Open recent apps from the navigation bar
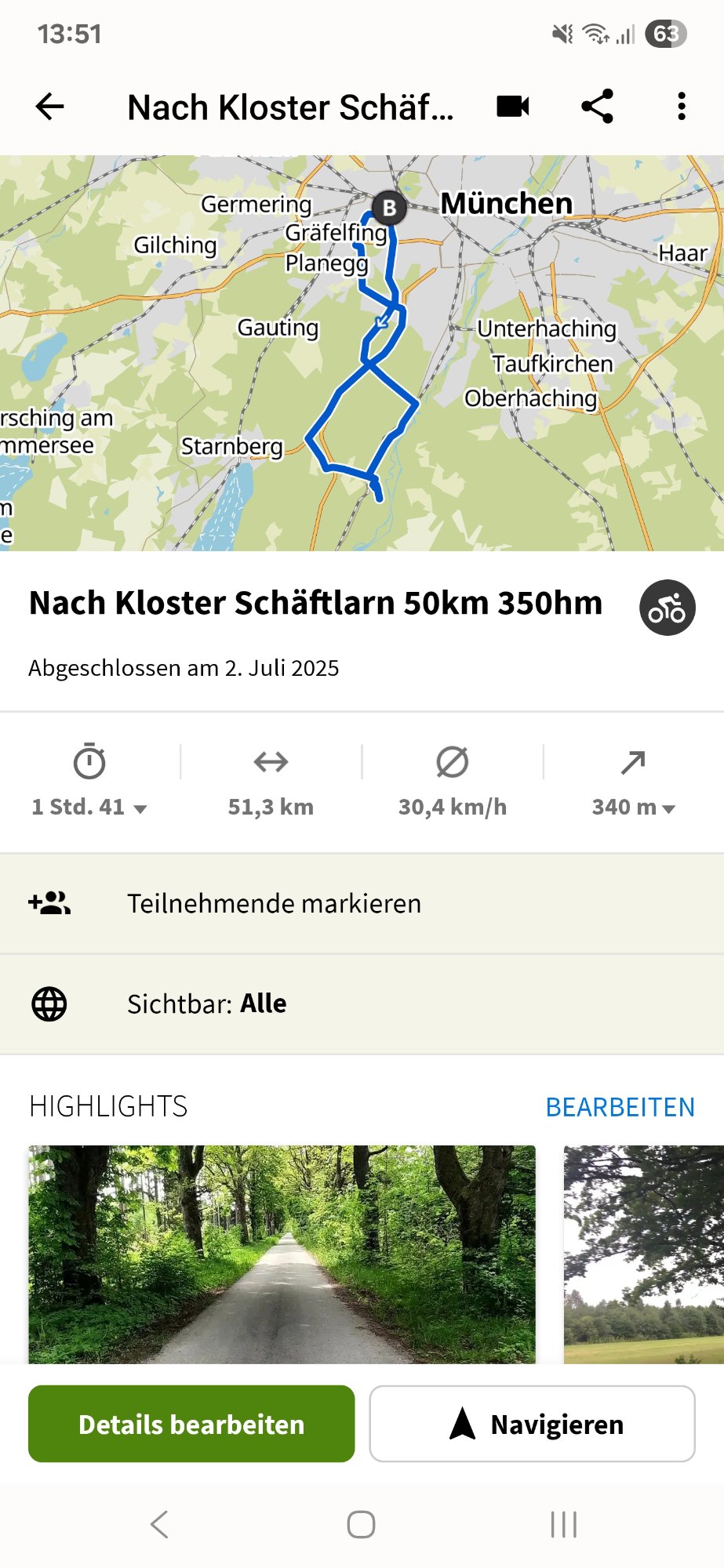The image size is (724, 1568). tap(564, 1525)
